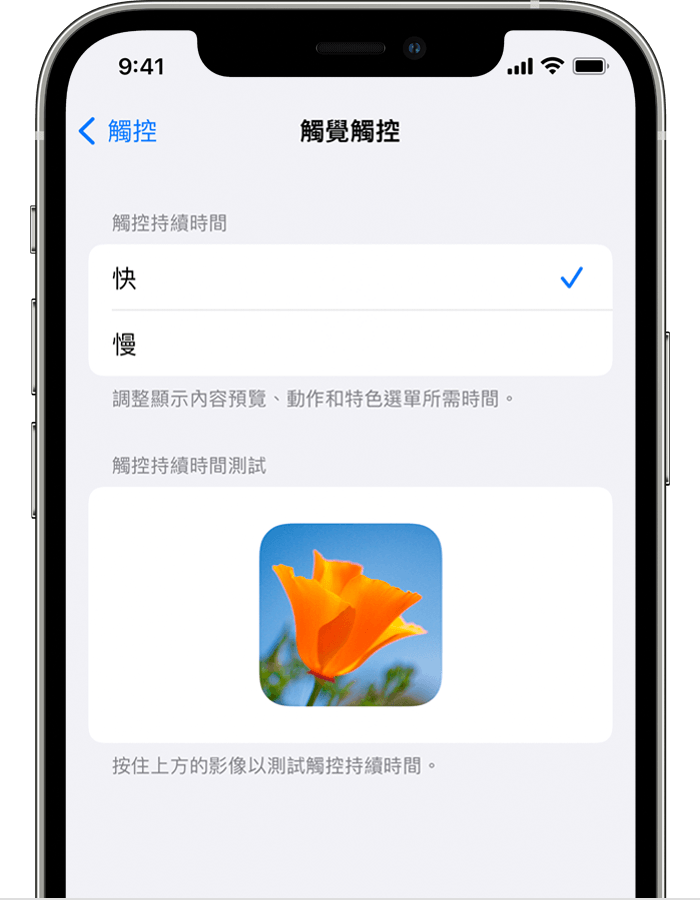
Task: Select 快 touch duration option
Action: pos(350,278)
